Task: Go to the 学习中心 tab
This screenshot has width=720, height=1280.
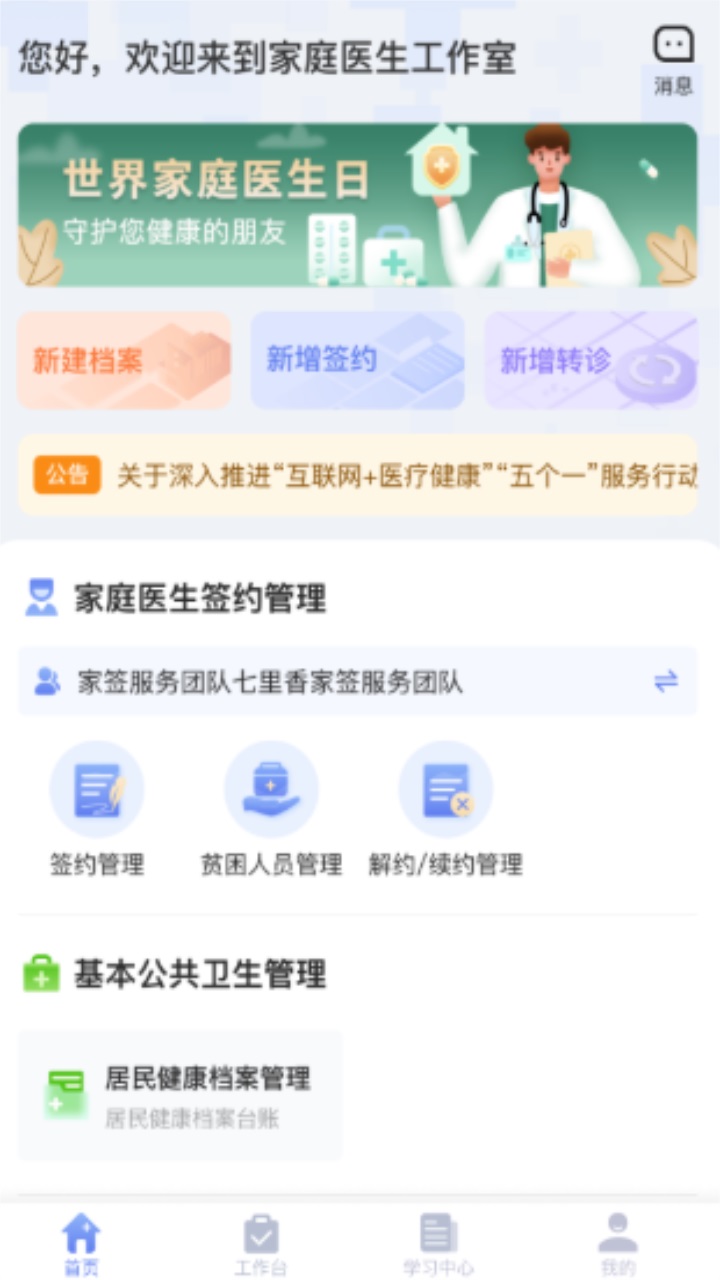Action: coord(438,1243)
